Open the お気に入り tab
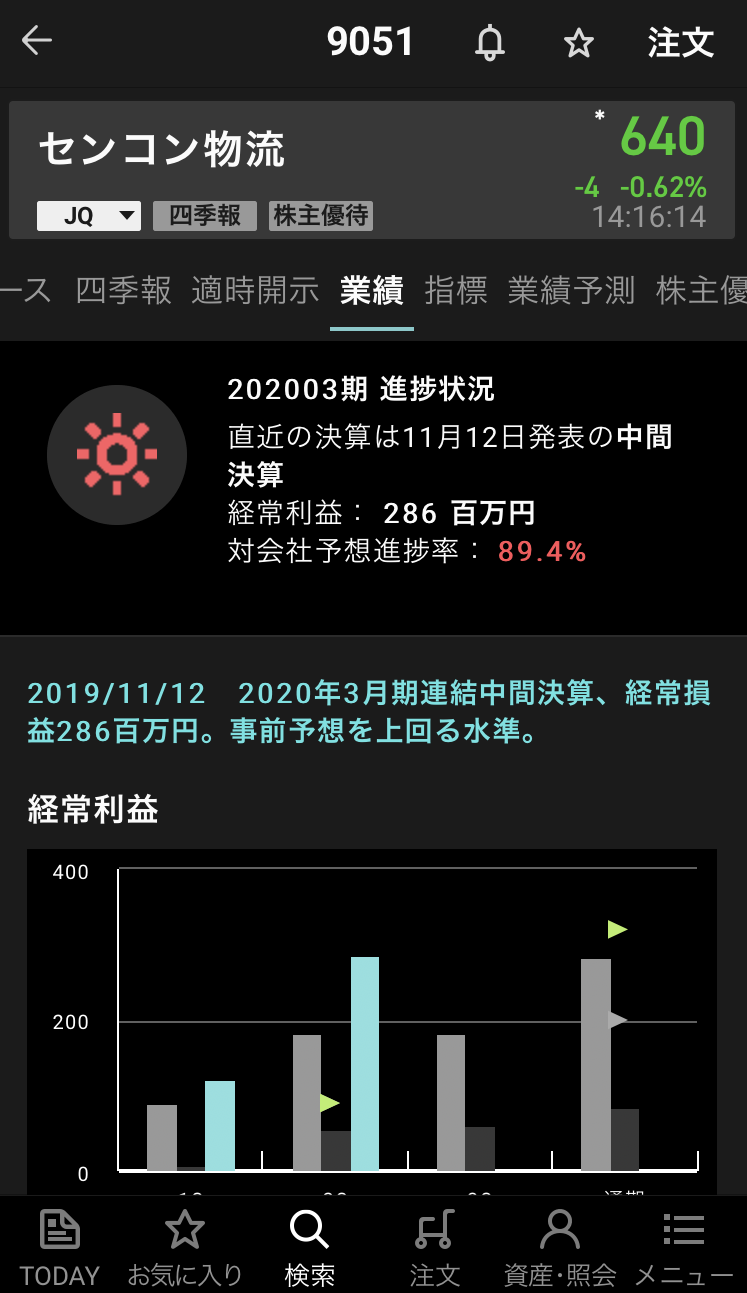This screenshot has height=1293, width=747. [185, 1245]
